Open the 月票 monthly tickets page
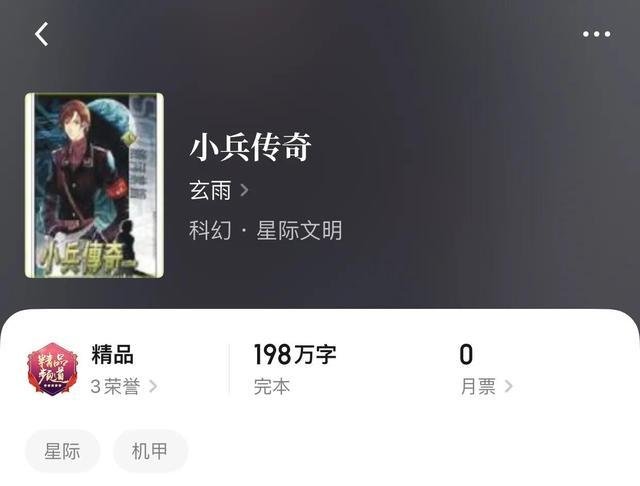This screenshot has height=486, width=640. pos(486,386)
